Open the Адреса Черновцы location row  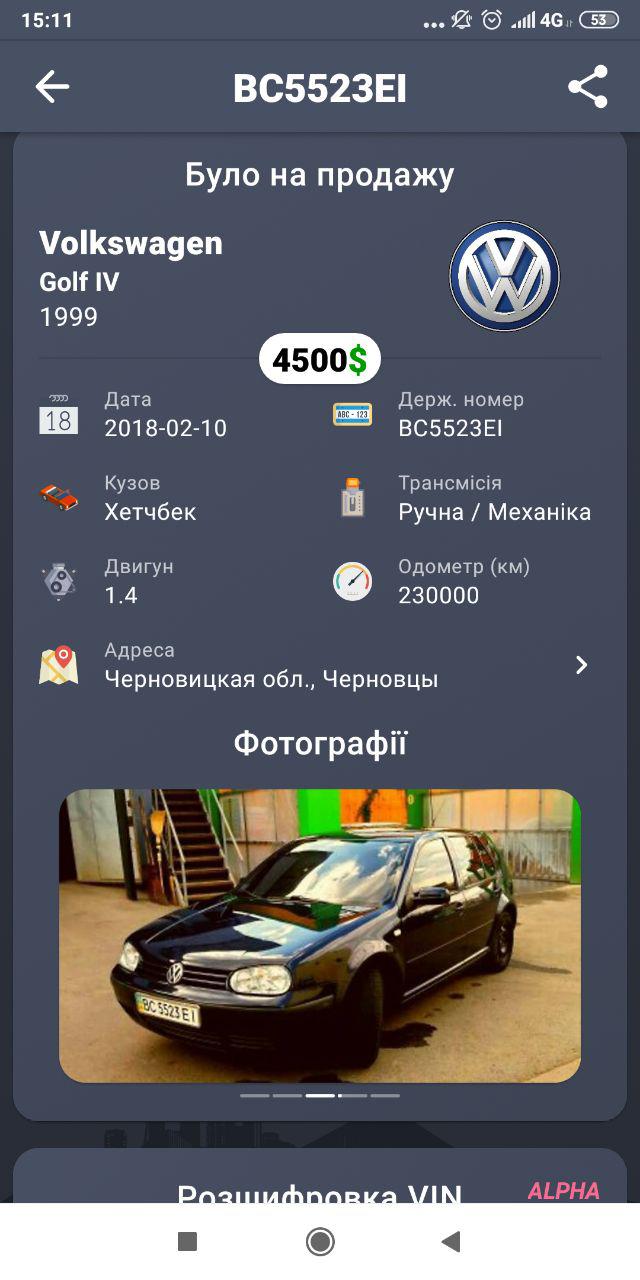click(x=320, y=665)
